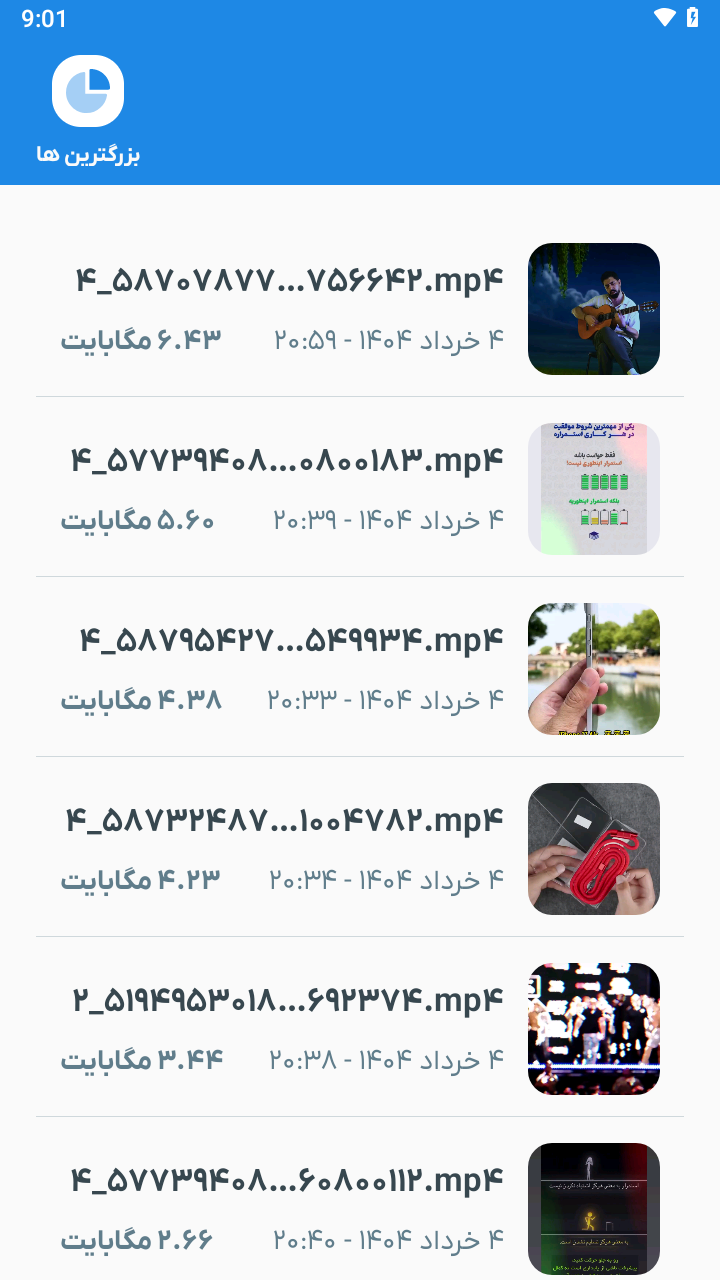The width and height of the screenshot is (720, 1280).
Task: Tap the size label ۴.۳۸ مگابایت
Action: [140, 698]
